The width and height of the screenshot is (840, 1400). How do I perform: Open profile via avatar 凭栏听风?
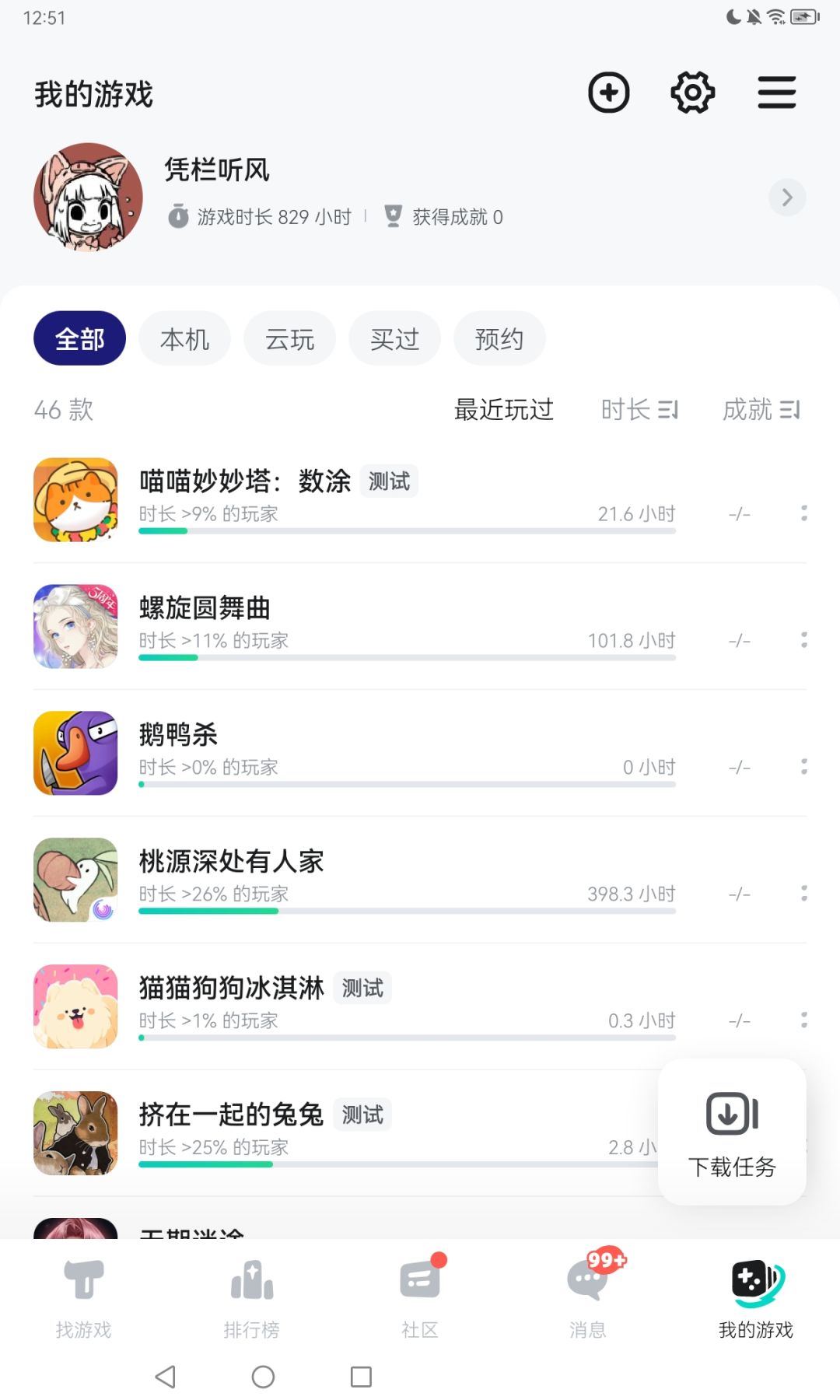87,197
